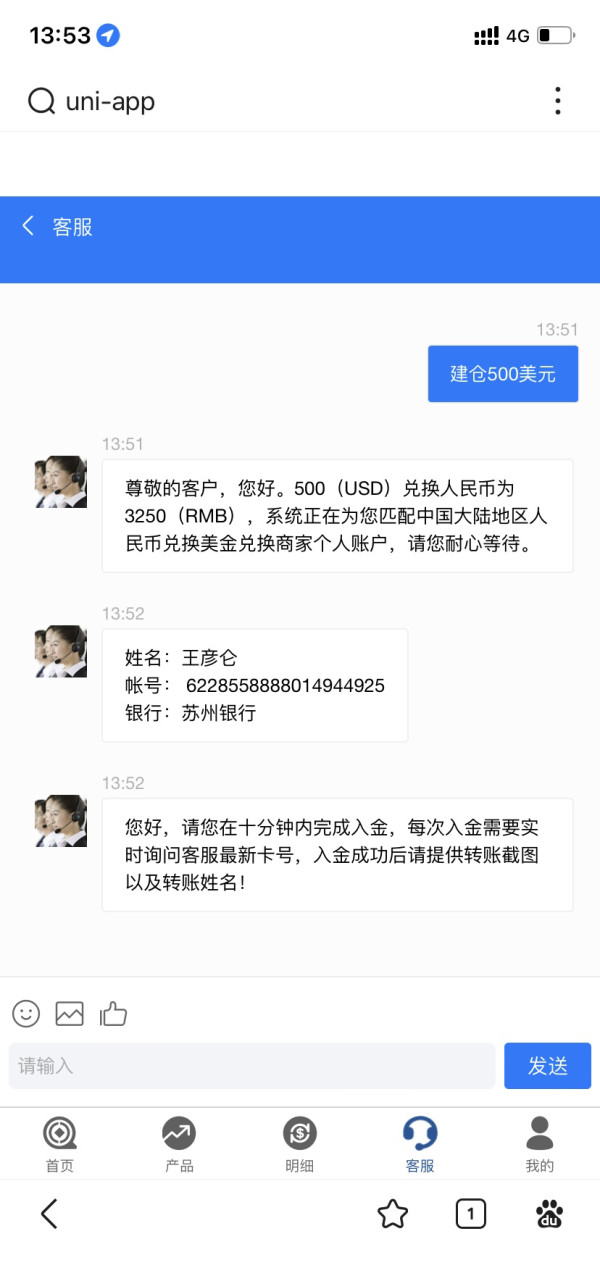600x1268 pixels.
Task: Open the emoji picker
Action: point(26,1013)
